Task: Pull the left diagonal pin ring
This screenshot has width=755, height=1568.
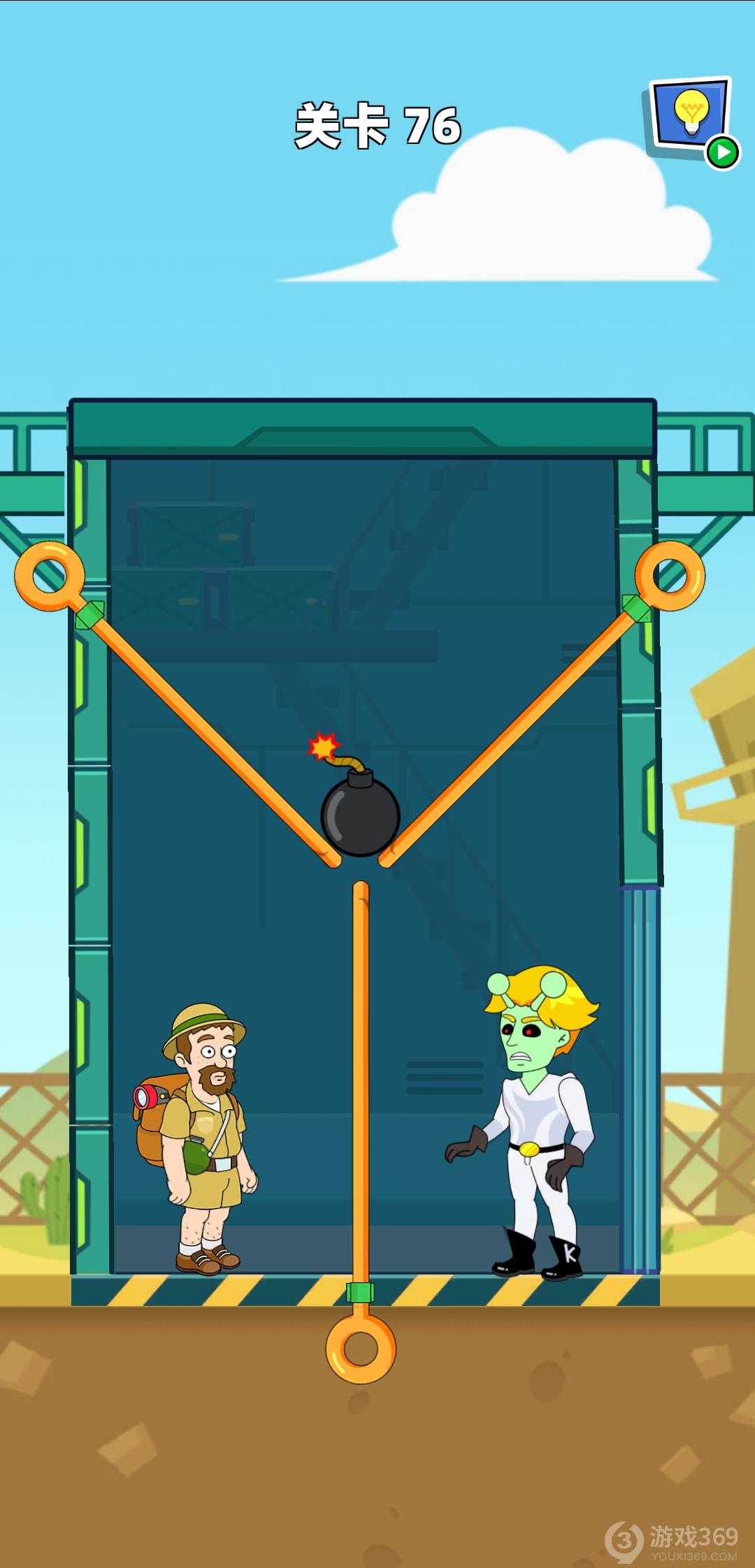Action: (49, 576)
